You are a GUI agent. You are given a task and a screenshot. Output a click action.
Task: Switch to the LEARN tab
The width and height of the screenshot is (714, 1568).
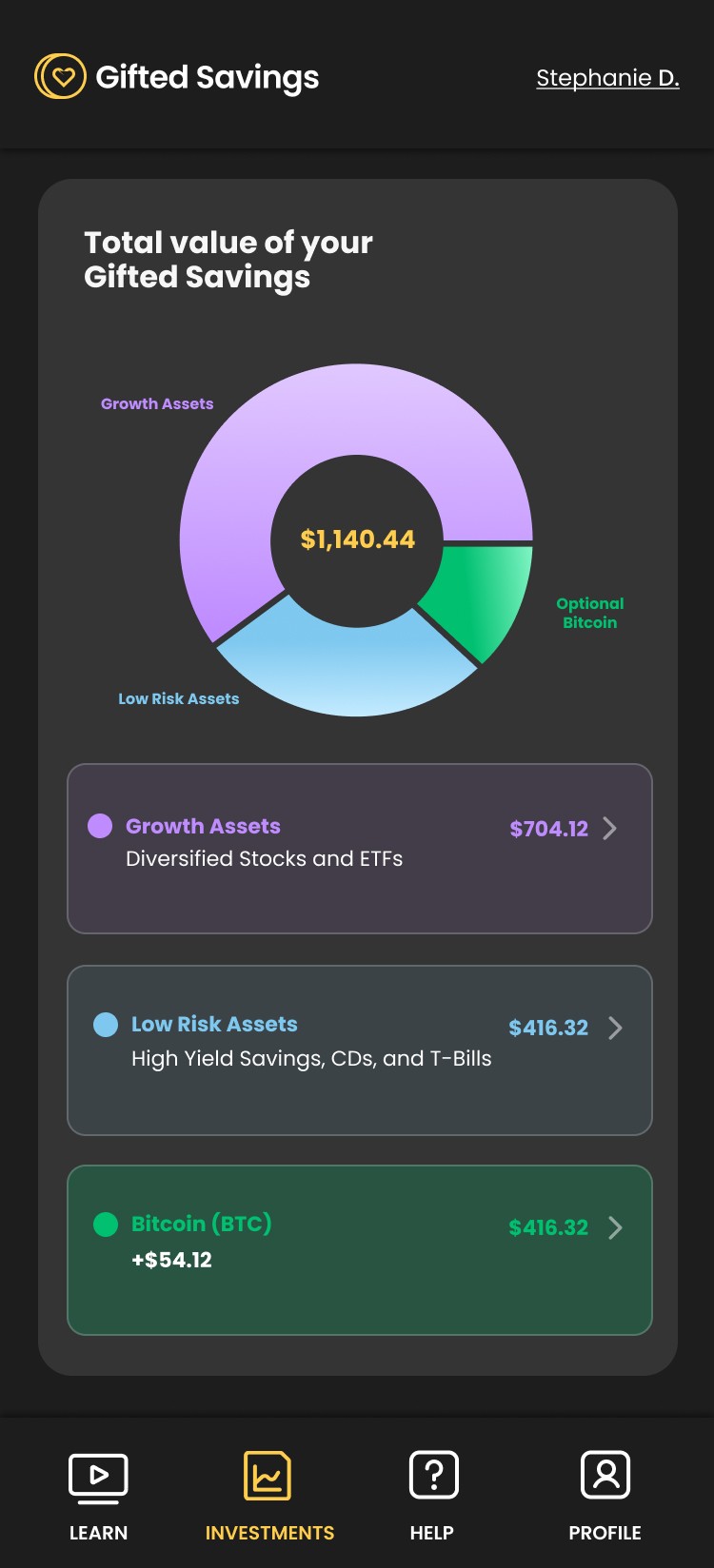click(x=98, y=1533)
